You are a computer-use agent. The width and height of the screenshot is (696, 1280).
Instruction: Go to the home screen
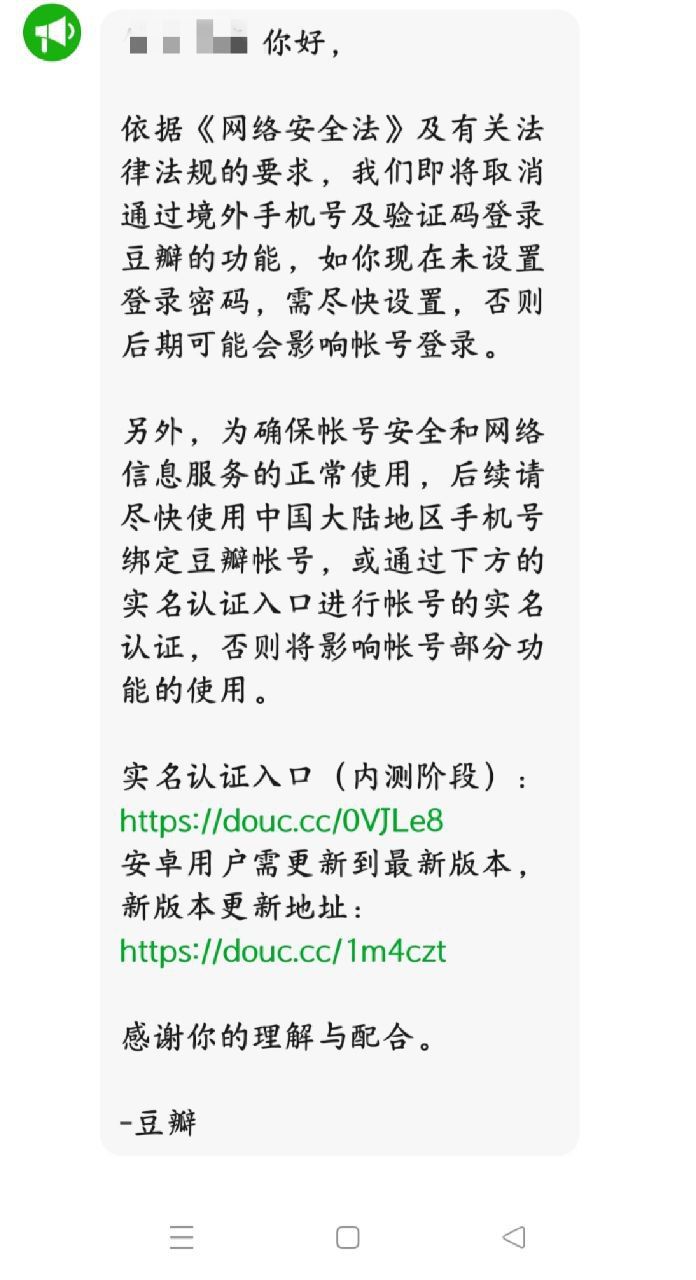[348, 1237]
